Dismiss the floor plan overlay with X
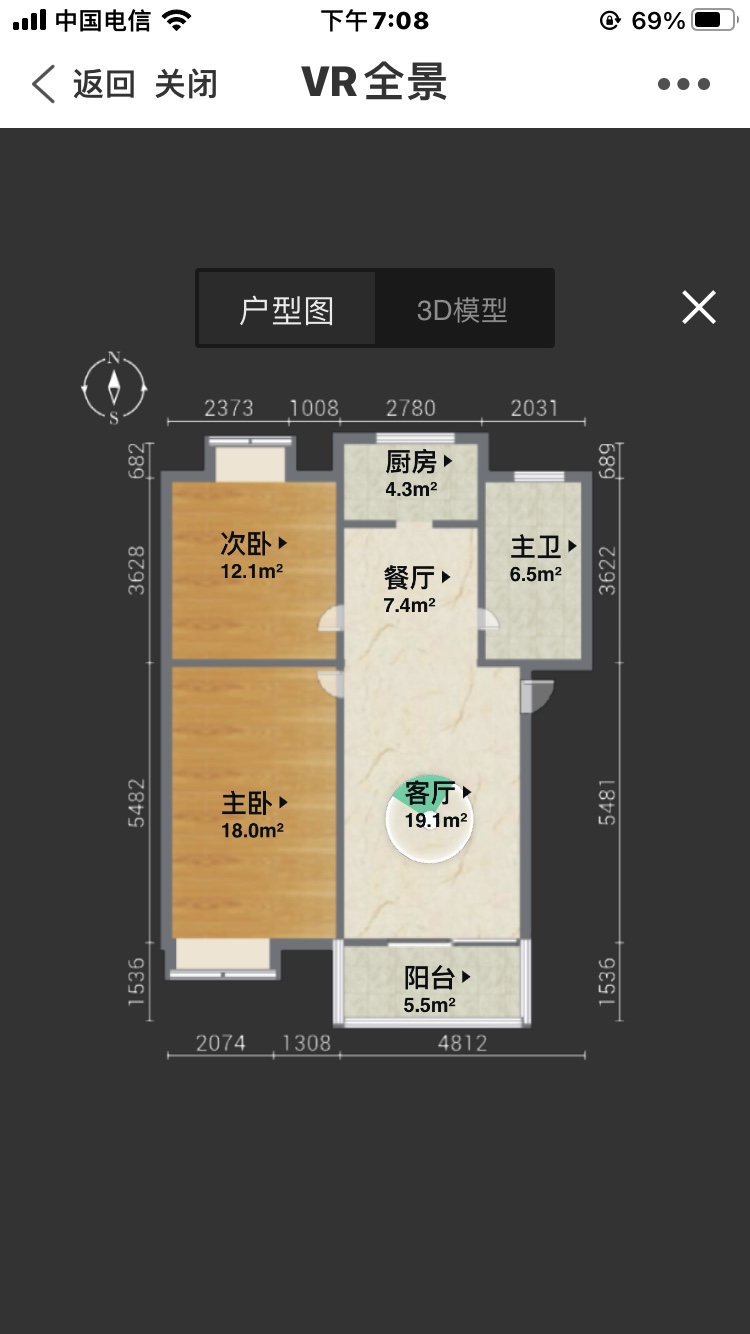The height and width of the screenshot is (1334, 750). (x=699, y=307)
